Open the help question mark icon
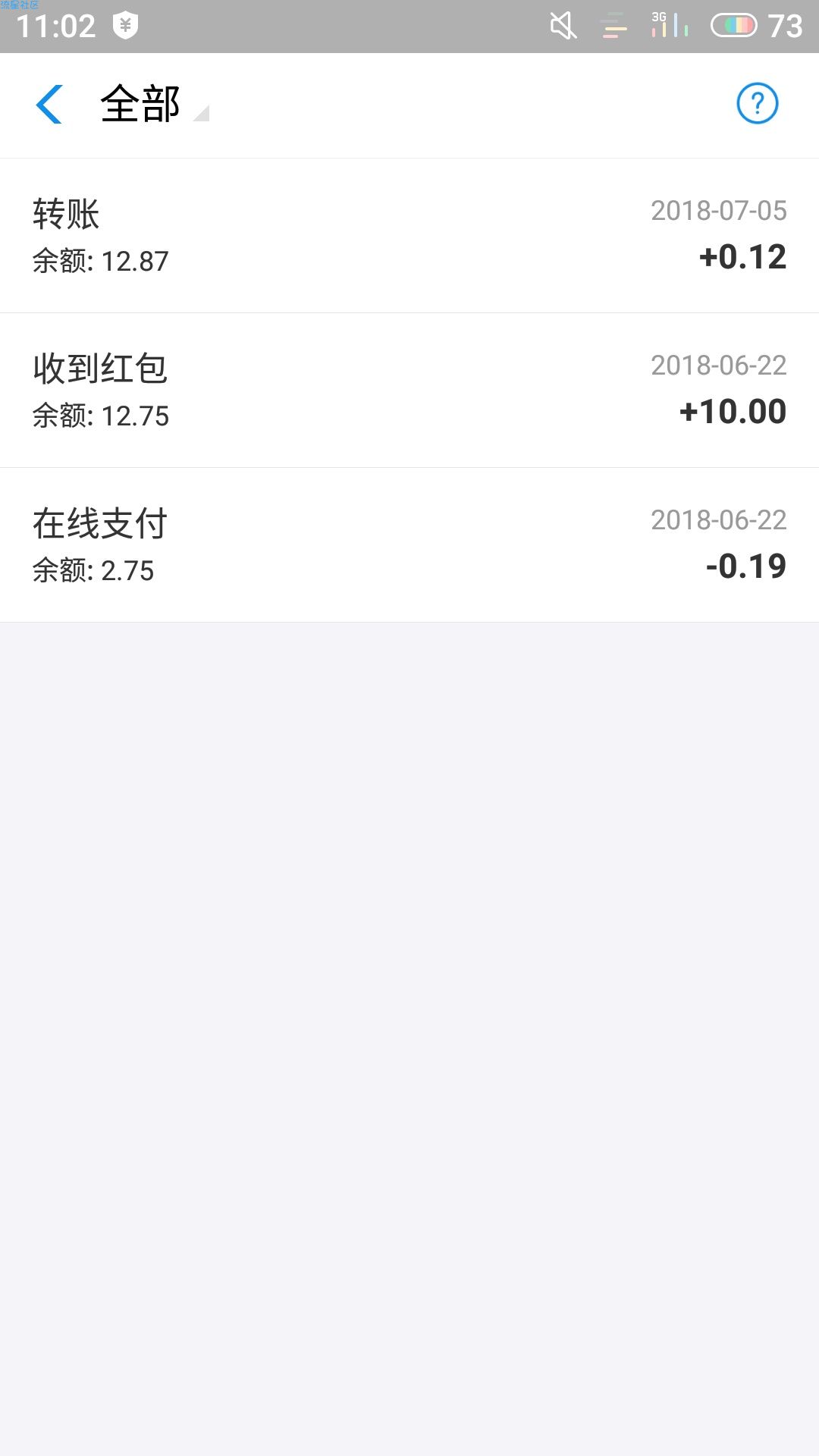Viewport: 819px width, 1456px height. click(x=757, y=103)
